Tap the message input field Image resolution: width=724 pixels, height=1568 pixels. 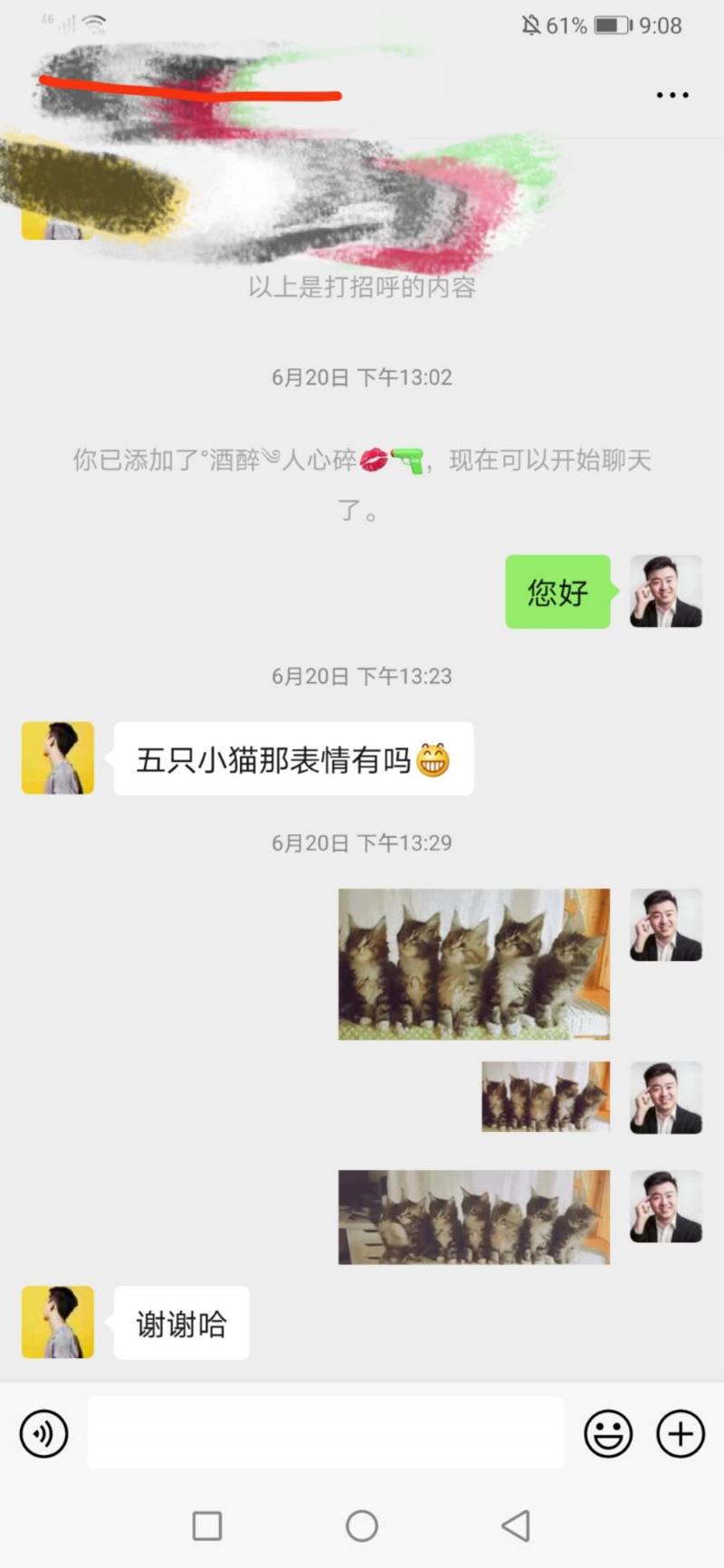pyautogui.click(x=326, y=1433)
